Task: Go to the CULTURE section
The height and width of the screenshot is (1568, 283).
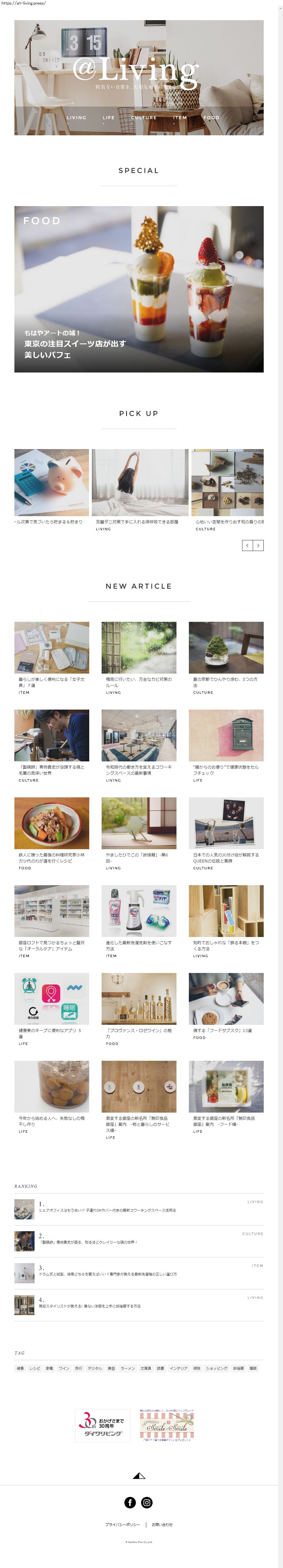Action: [144, 117]
